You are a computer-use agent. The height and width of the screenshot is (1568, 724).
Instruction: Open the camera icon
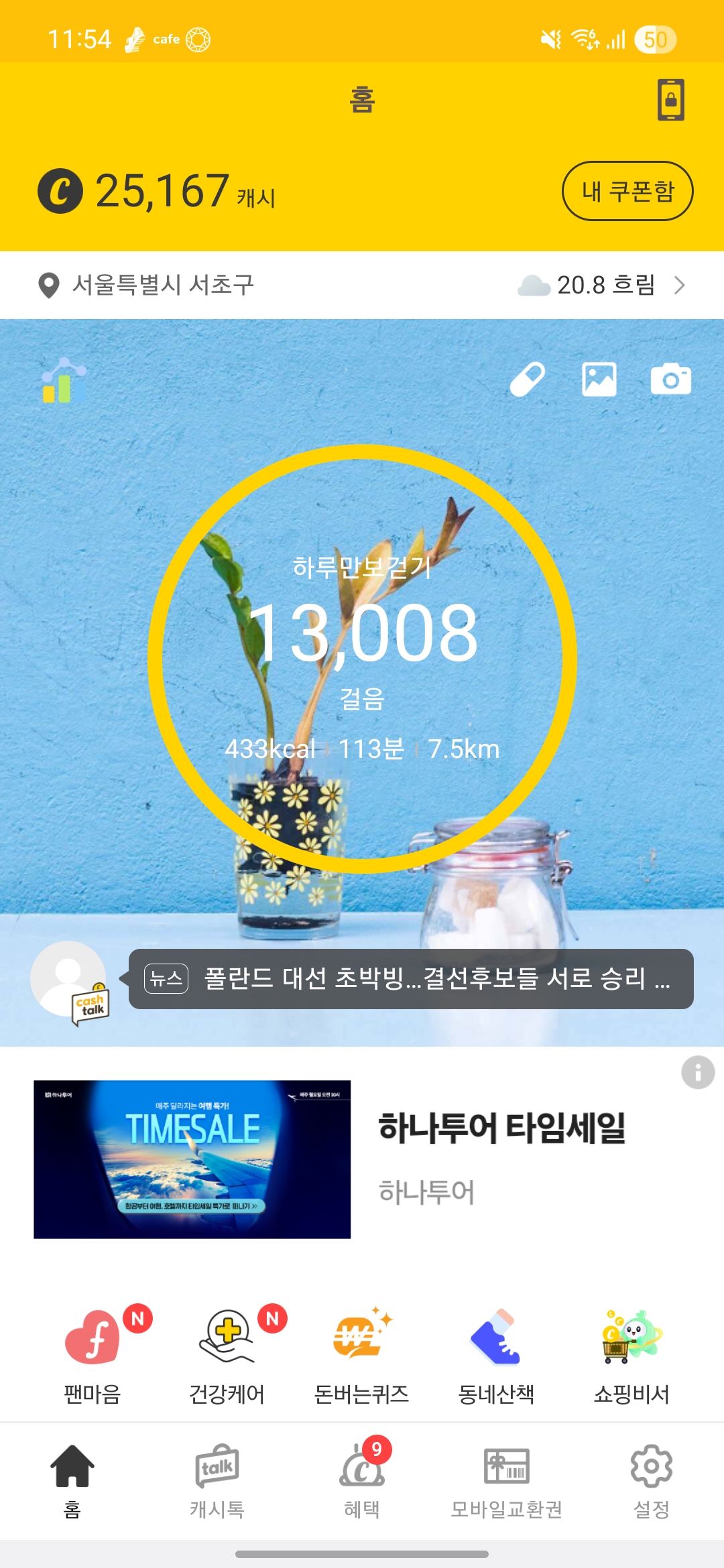(670, 380)
